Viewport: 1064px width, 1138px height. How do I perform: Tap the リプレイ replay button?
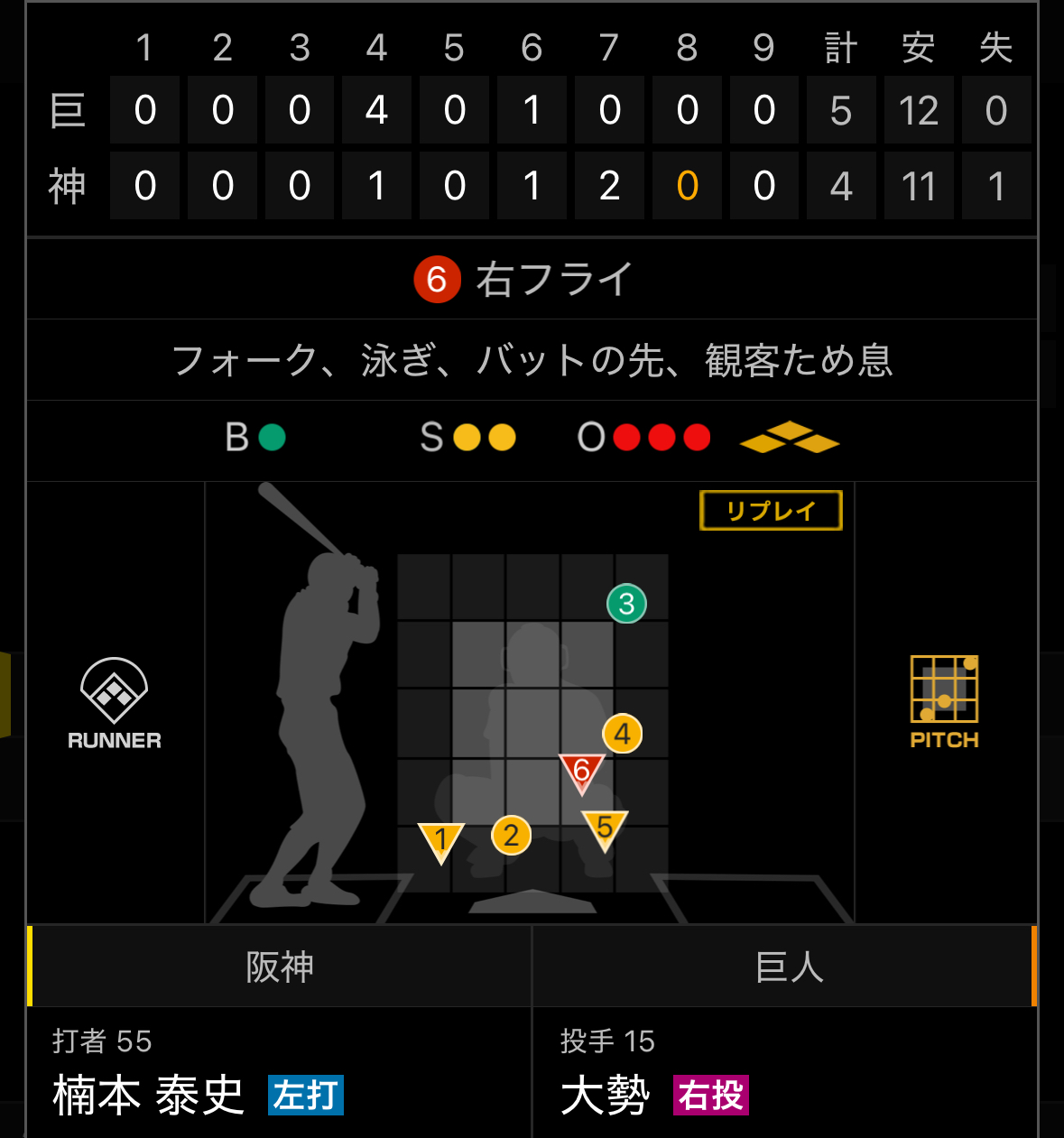(x=771, y=511)
